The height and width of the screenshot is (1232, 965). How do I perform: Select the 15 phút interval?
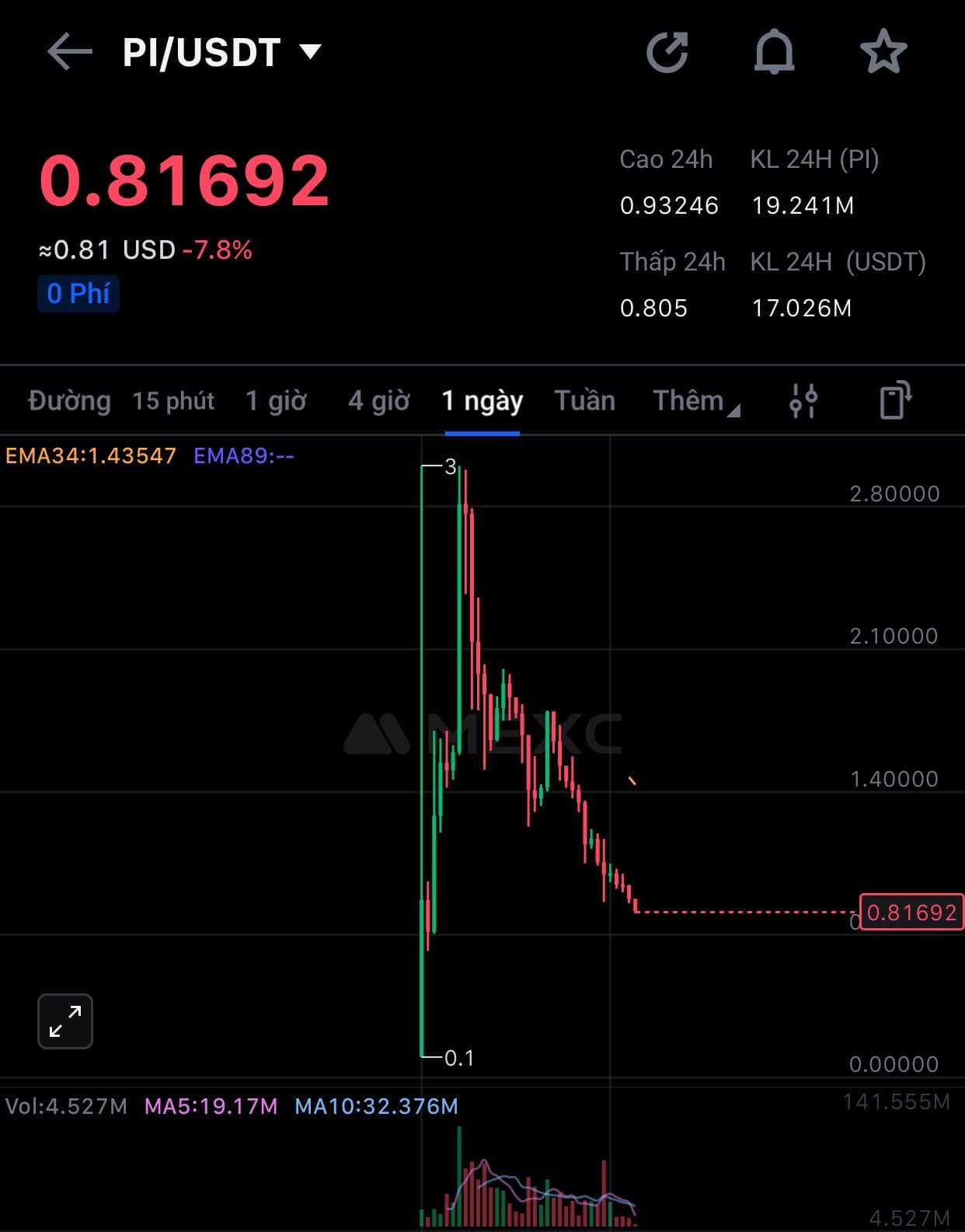(173, 401)
